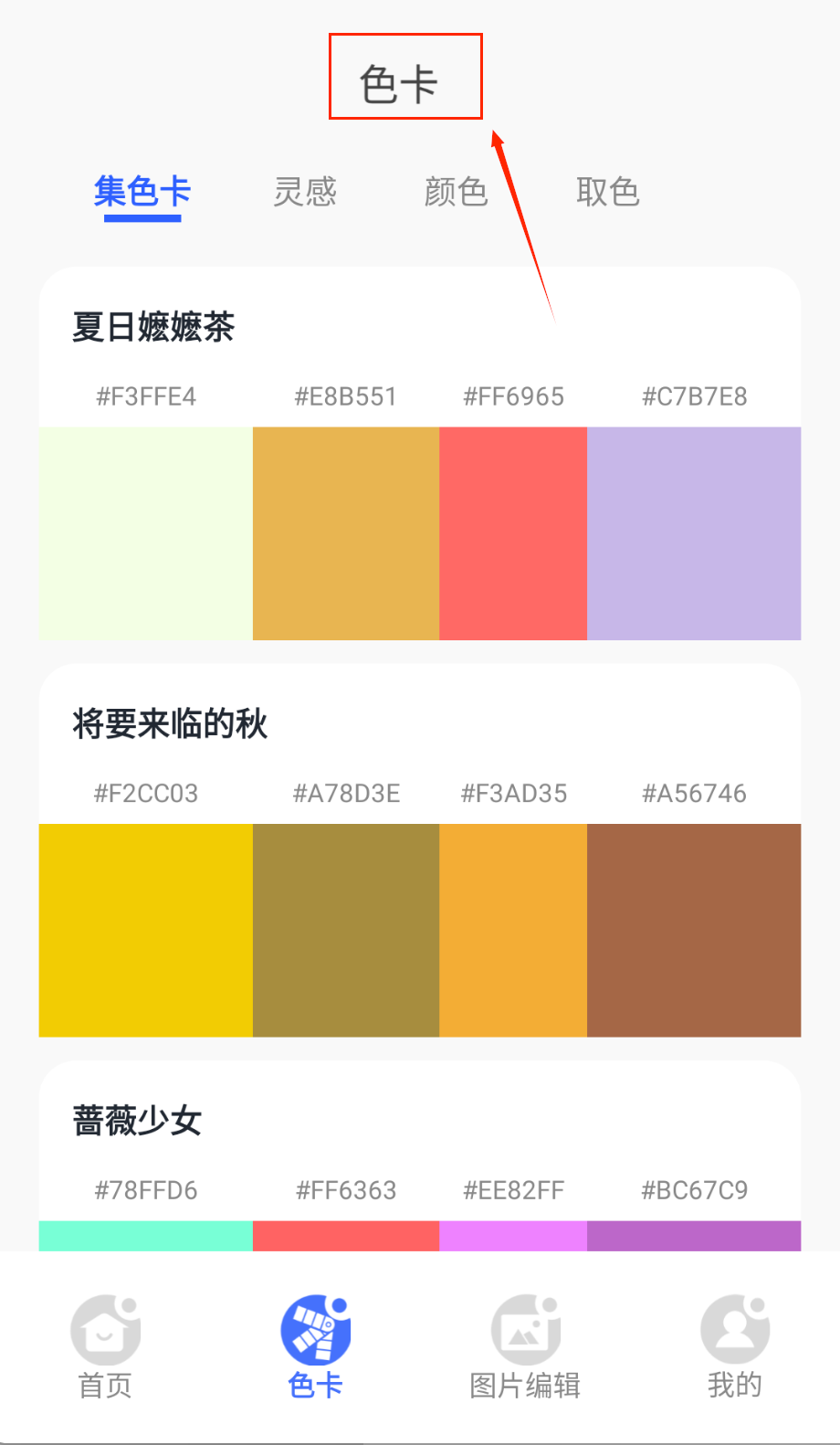Tap the #F2CC03 yellow swatch
The image size is (840, 1445).
coord(146,930)
